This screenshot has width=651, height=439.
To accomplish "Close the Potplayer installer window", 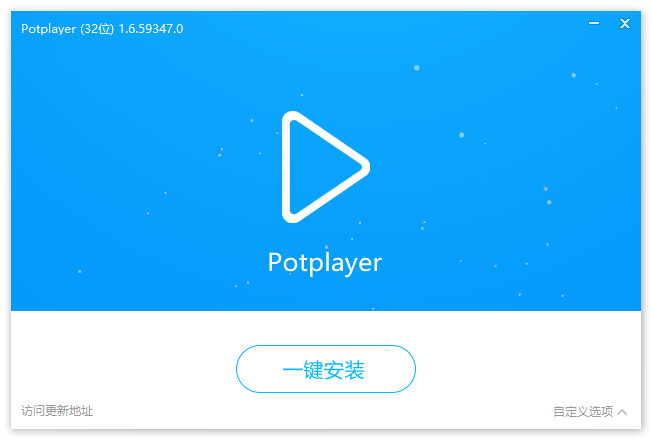I will pyautogui.click(x=625, y=25).
